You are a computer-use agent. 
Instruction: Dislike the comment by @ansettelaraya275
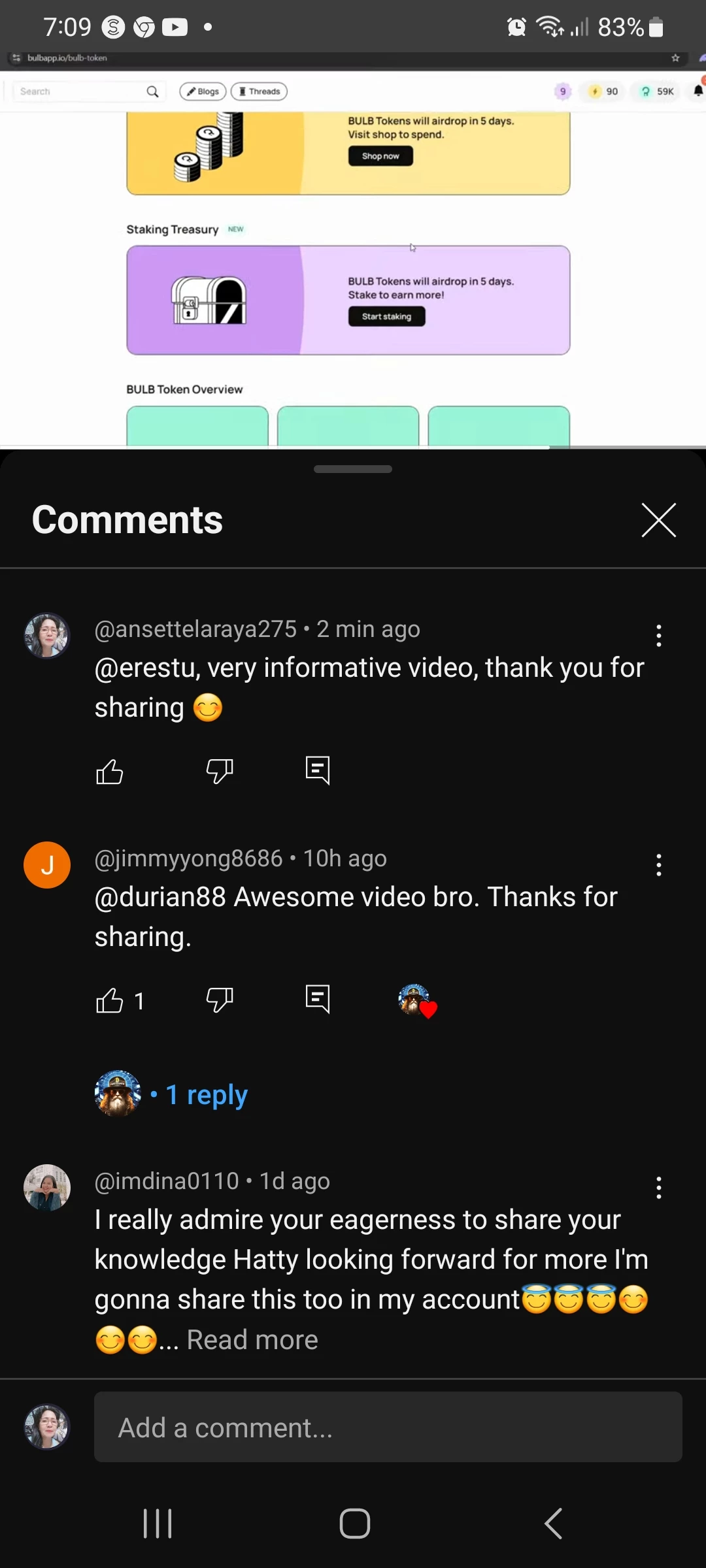(220, 772)
